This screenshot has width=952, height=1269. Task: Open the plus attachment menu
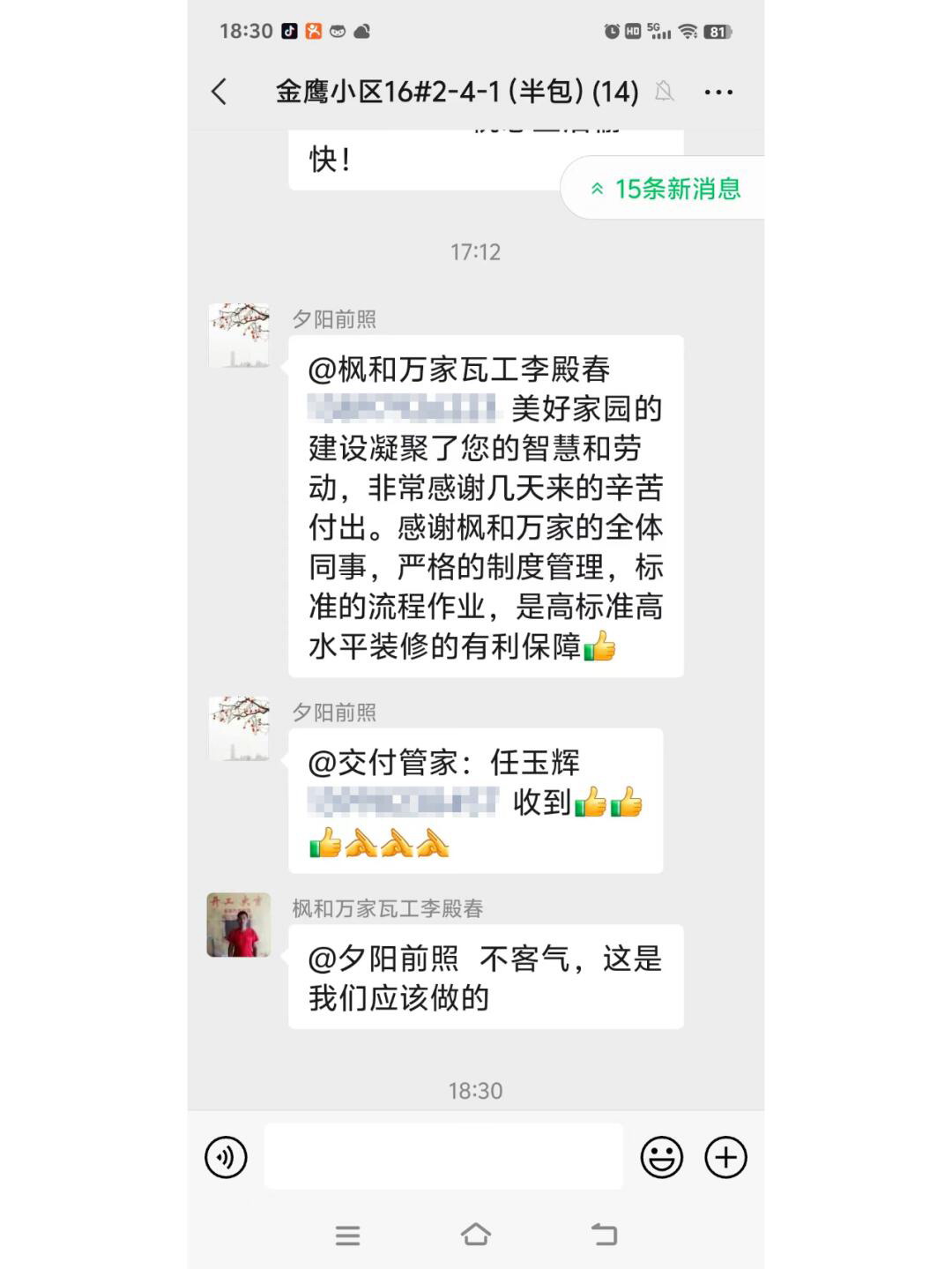[x=725, y=1157]
